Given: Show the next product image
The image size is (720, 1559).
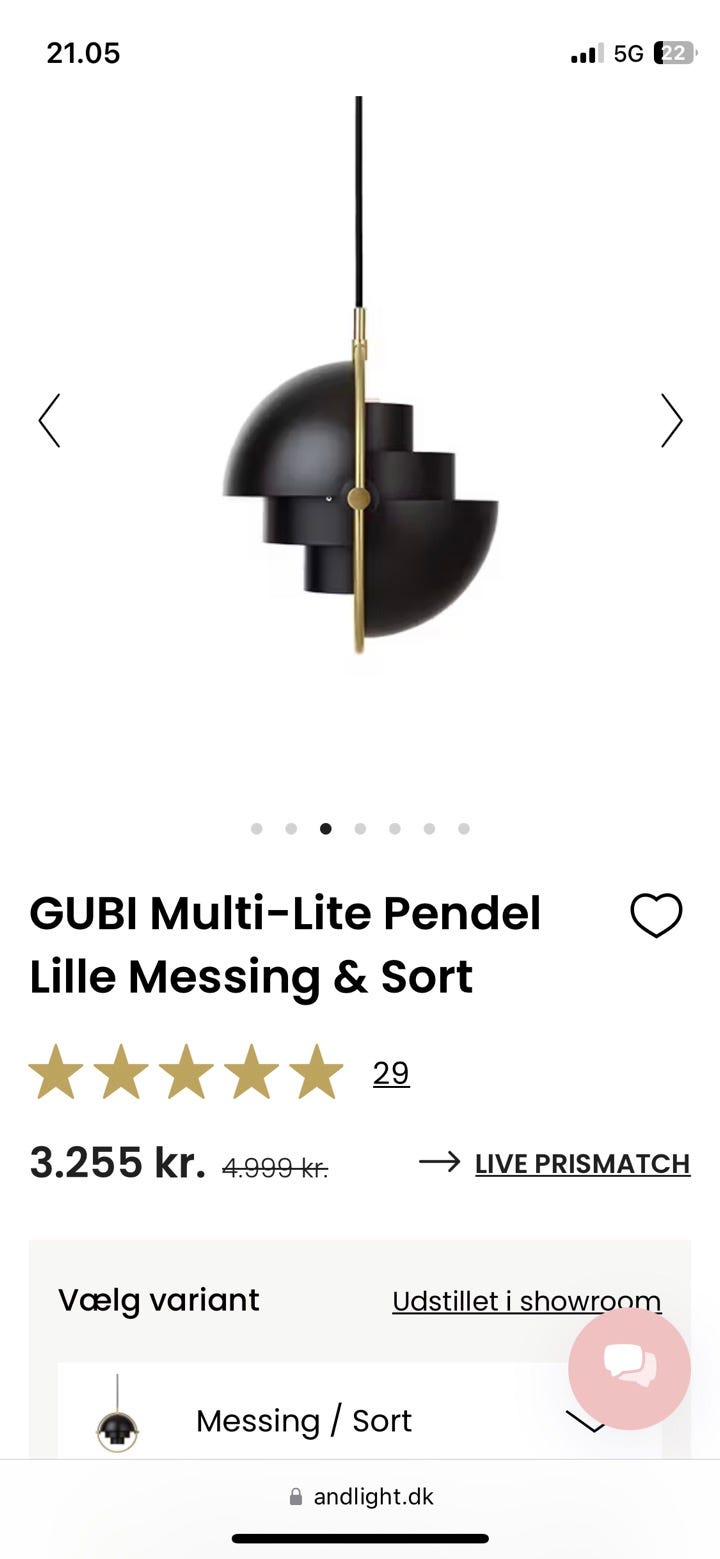Looking at the screenshot, I should pyautogui.click(x=671, y=420).
